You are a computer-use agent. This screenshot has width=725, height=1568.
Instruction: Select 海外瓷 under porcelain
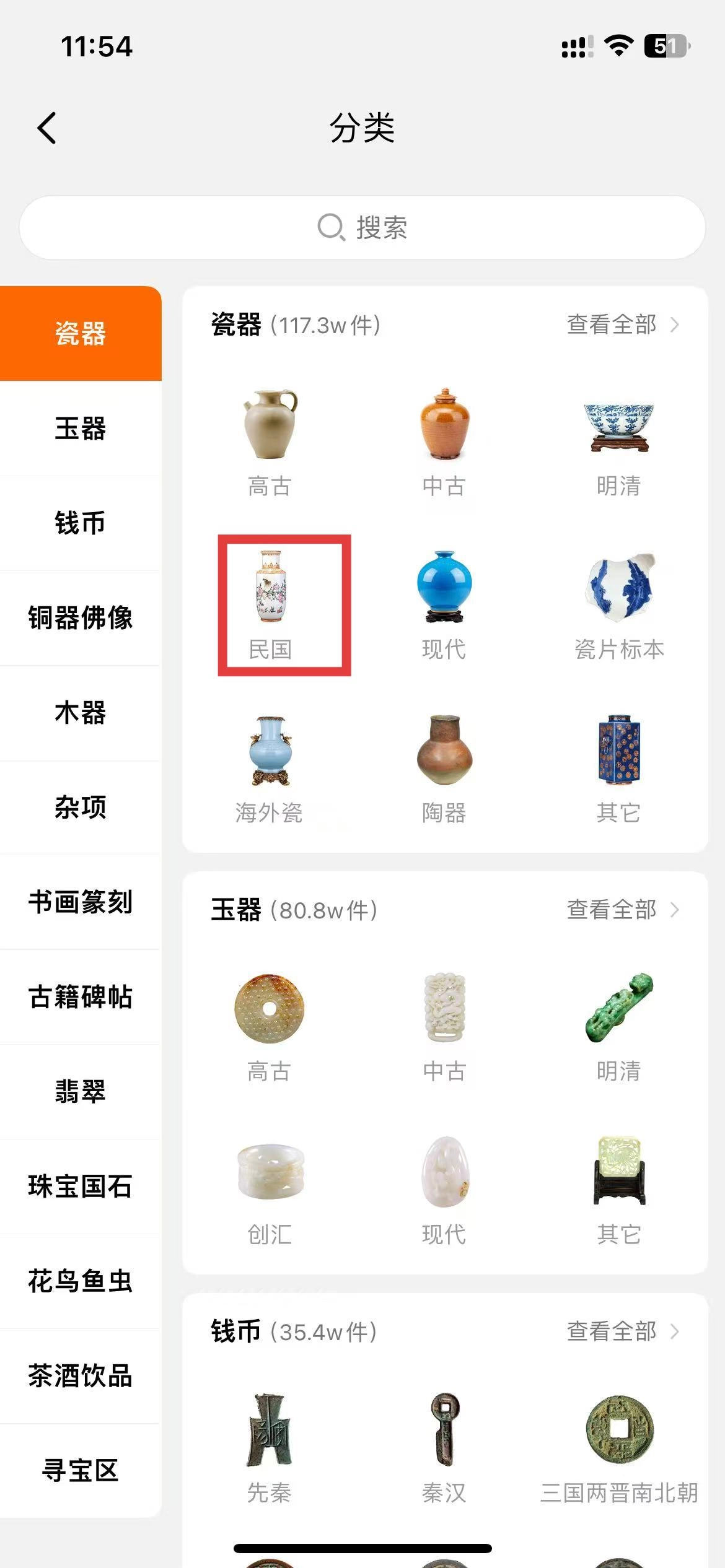point(270,768)
